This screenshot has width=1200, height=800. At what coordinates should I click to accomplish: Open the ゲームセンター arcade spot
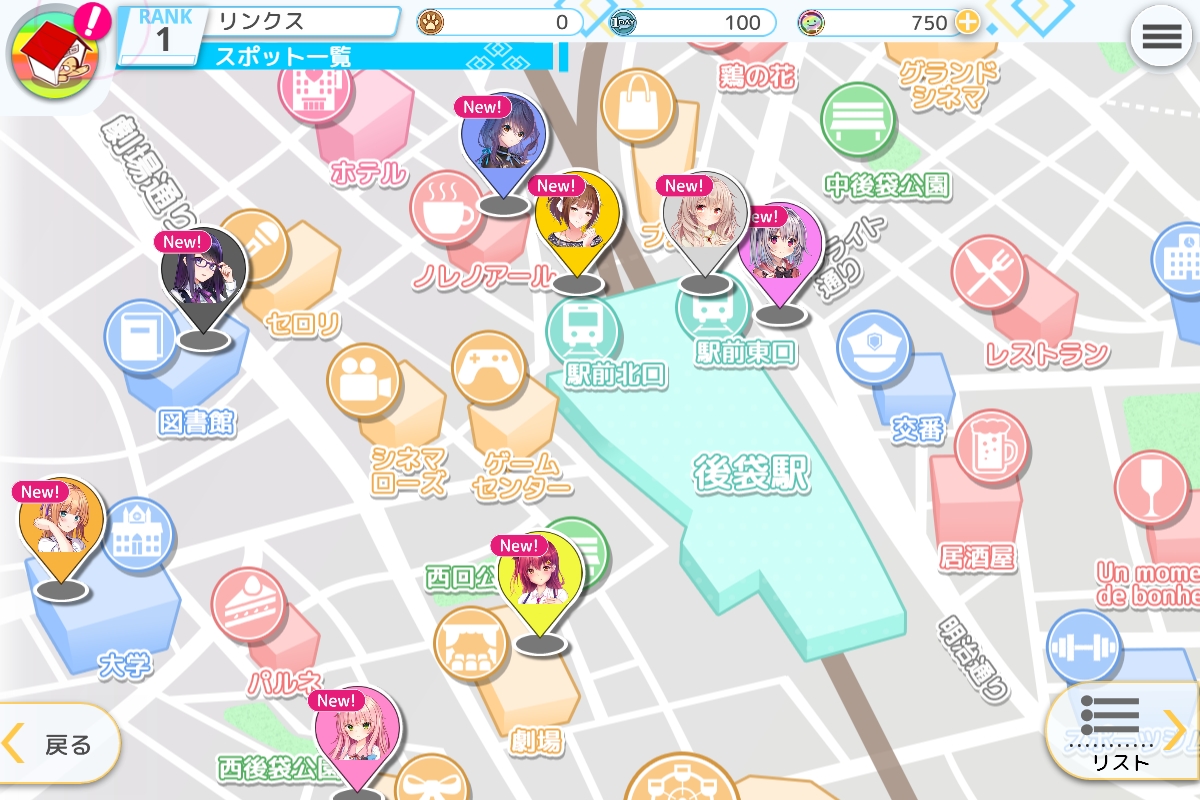click(x=488, y=369)
